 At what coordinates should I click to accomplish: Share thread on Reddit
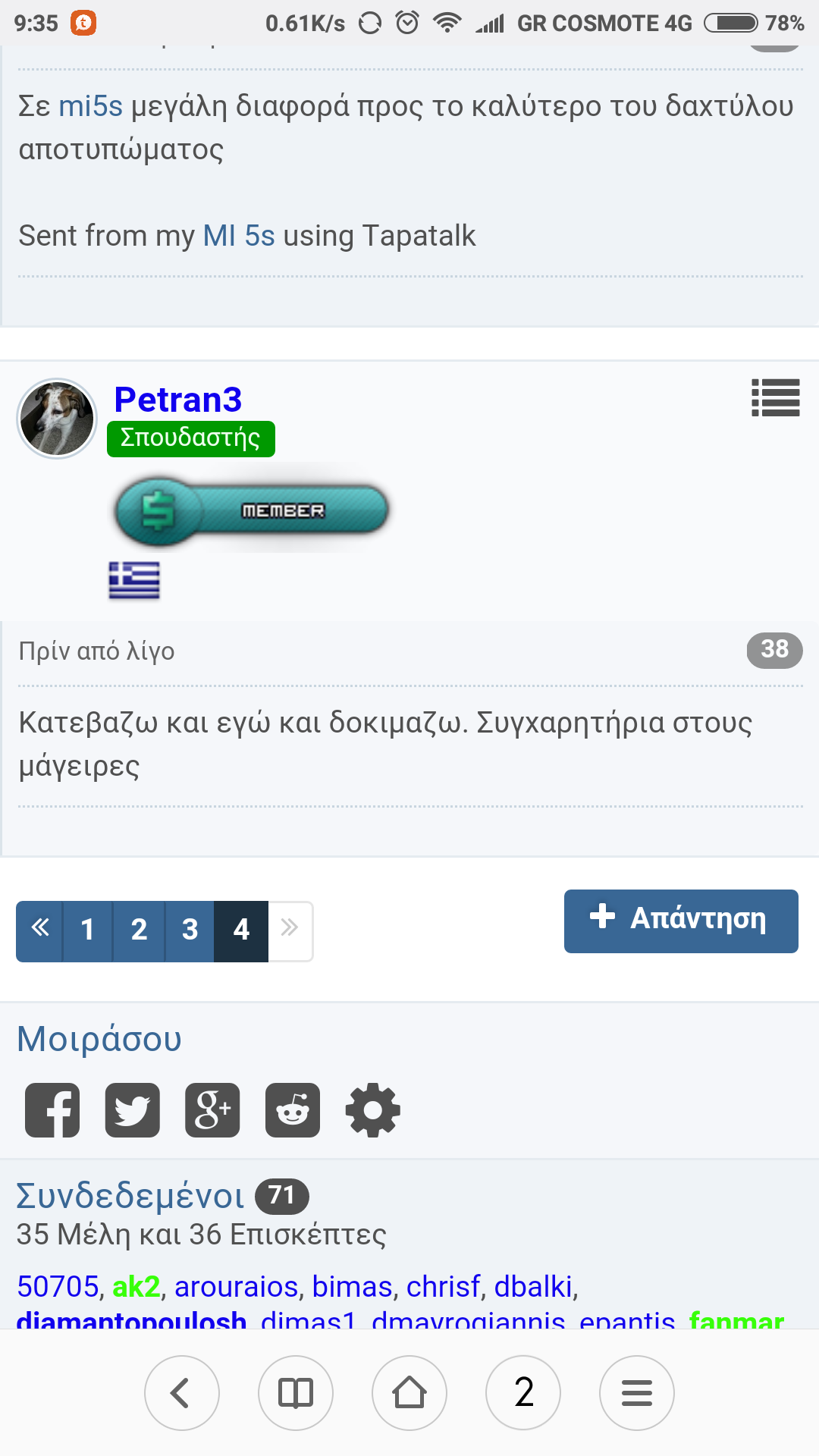point(293,1110)
